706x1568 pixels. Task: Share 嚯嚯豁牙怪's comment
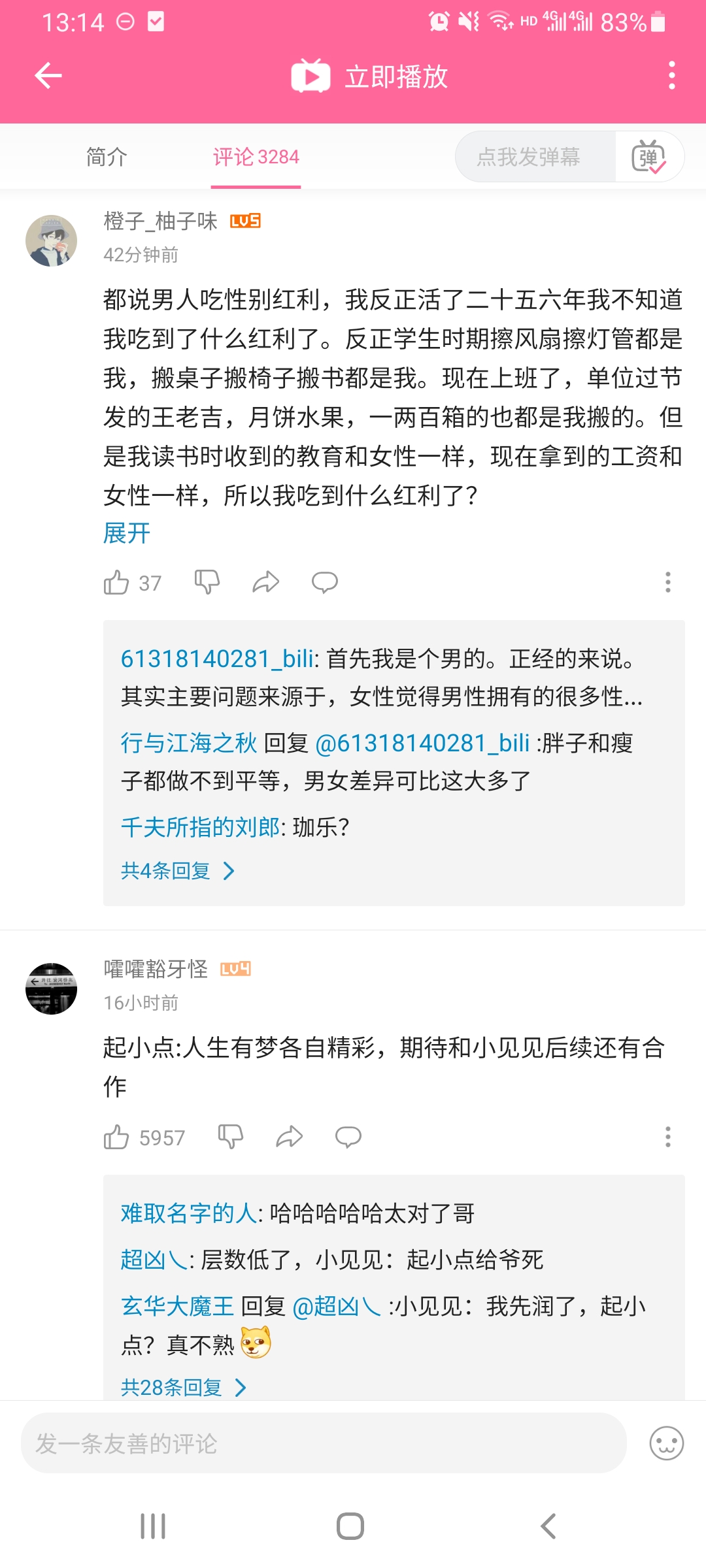click(289, 1137)
